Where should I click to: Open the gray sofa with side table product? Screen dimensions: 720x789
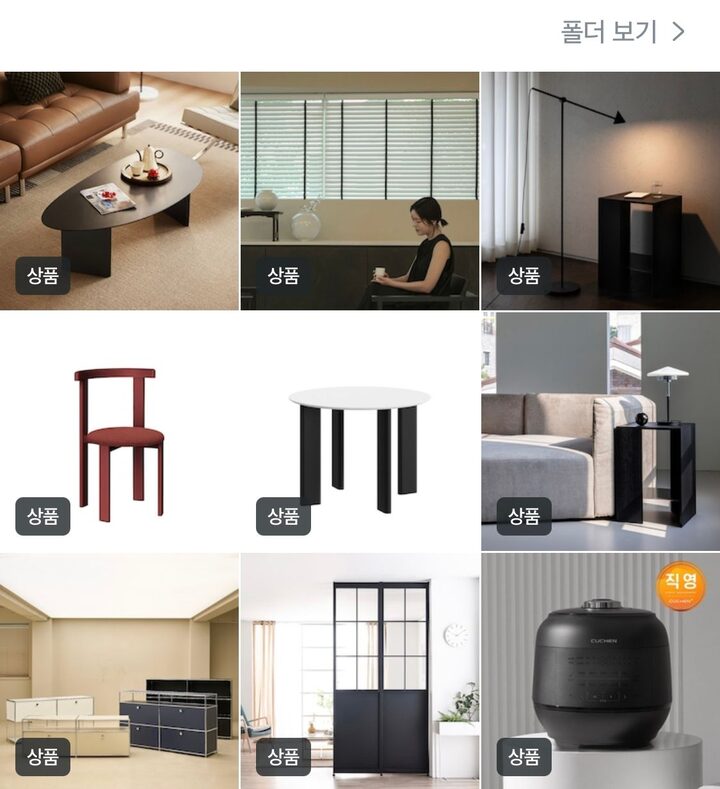pos(600,432)
